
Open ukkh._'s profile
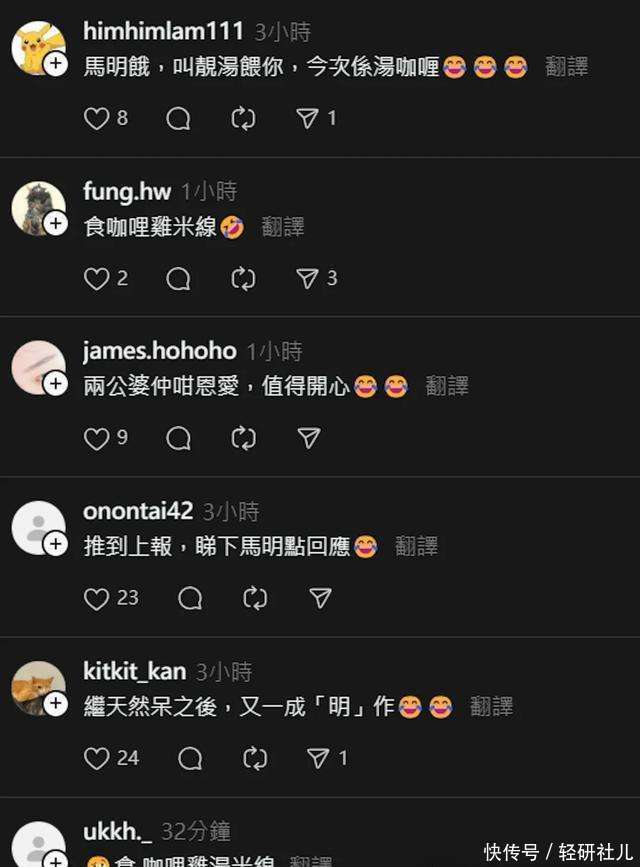click(x=118, y=831)
